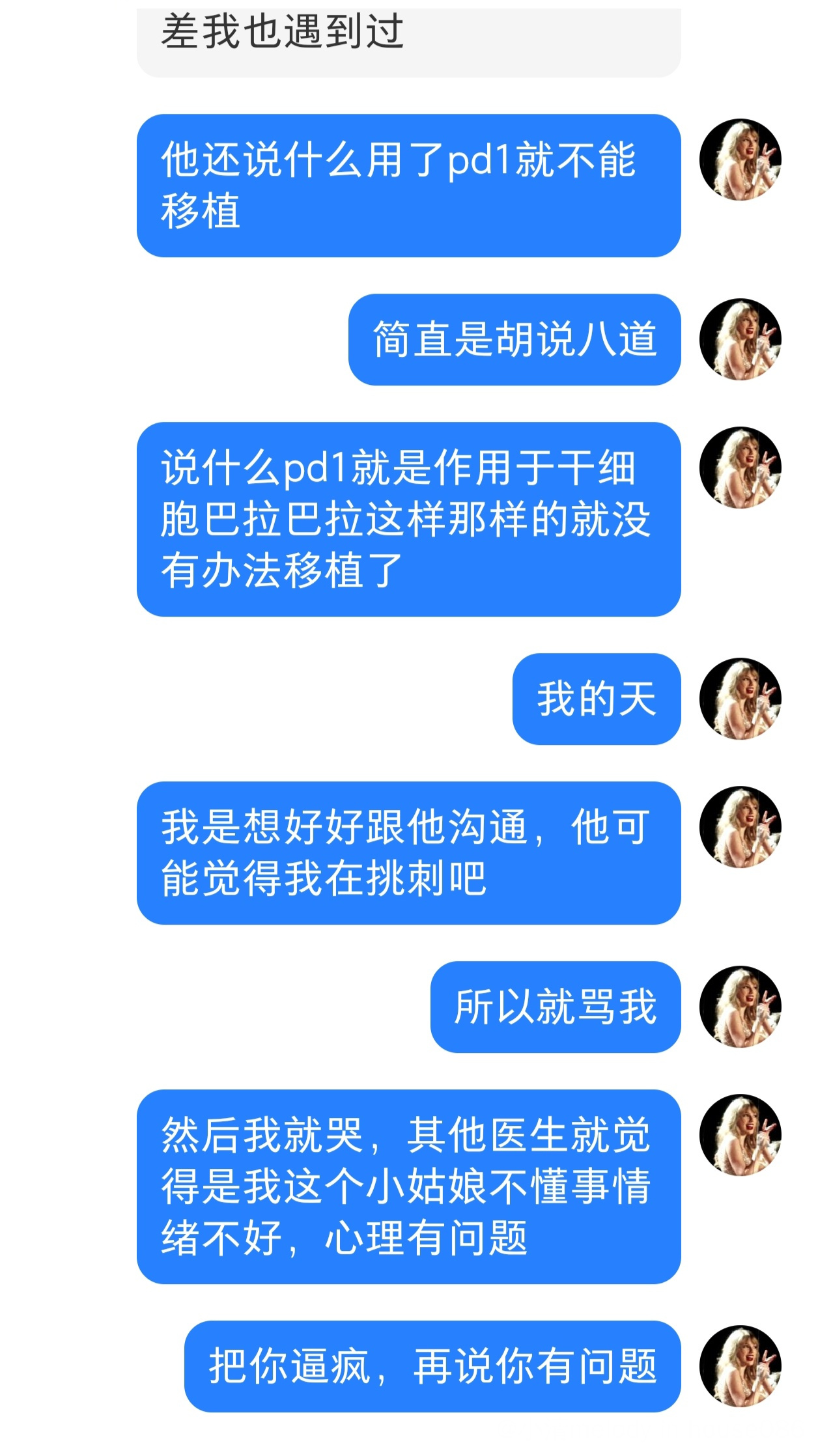This screenshot has height=1456, width=818.
Task: Open avatar beside '他还说什么用了pd1就不能移植'
Action: click(740, 160)
